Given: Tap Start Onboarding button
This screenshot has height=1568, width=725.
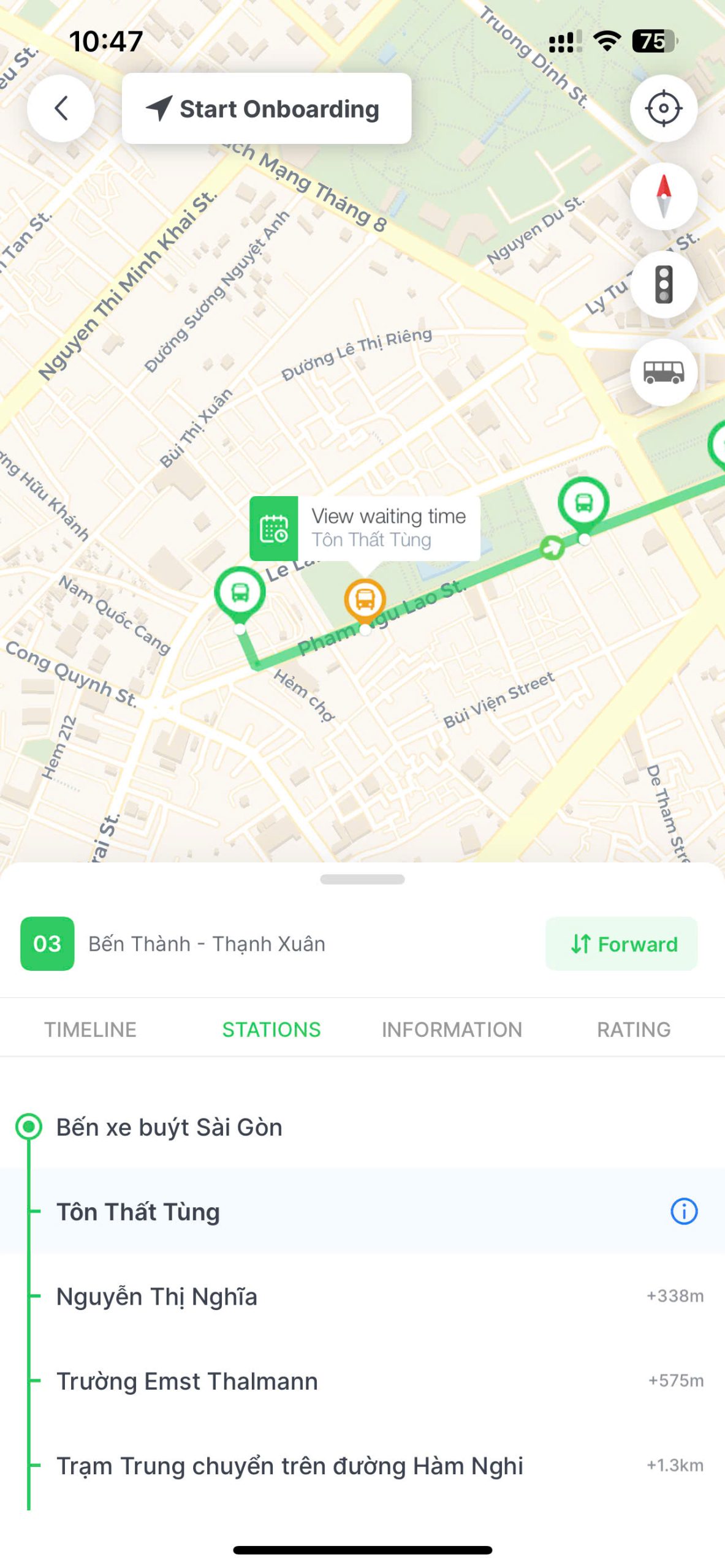Looking at the screenshot, I should coord(267,109).
